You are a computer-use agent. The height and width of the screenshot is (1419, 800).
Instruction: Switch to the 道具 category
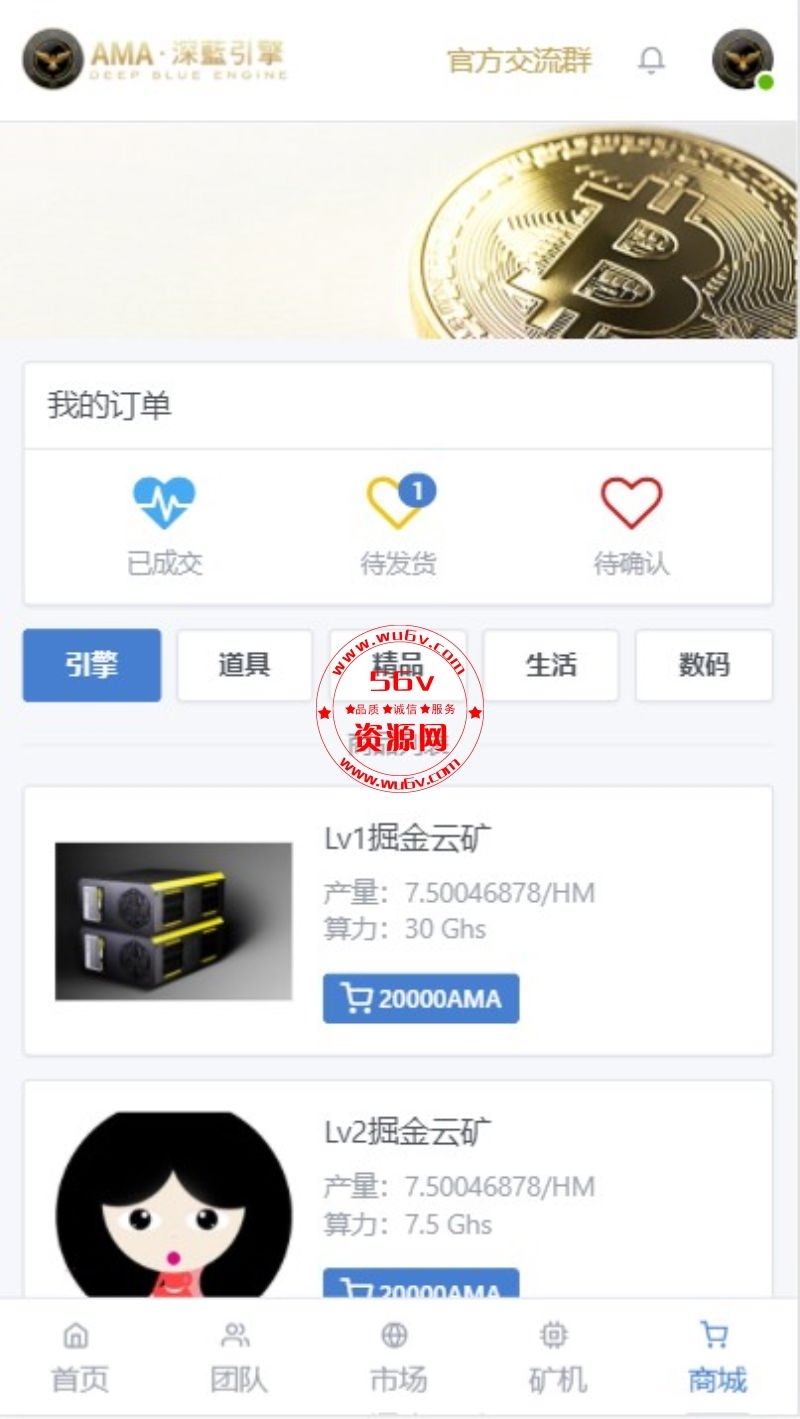pos(245,665)
